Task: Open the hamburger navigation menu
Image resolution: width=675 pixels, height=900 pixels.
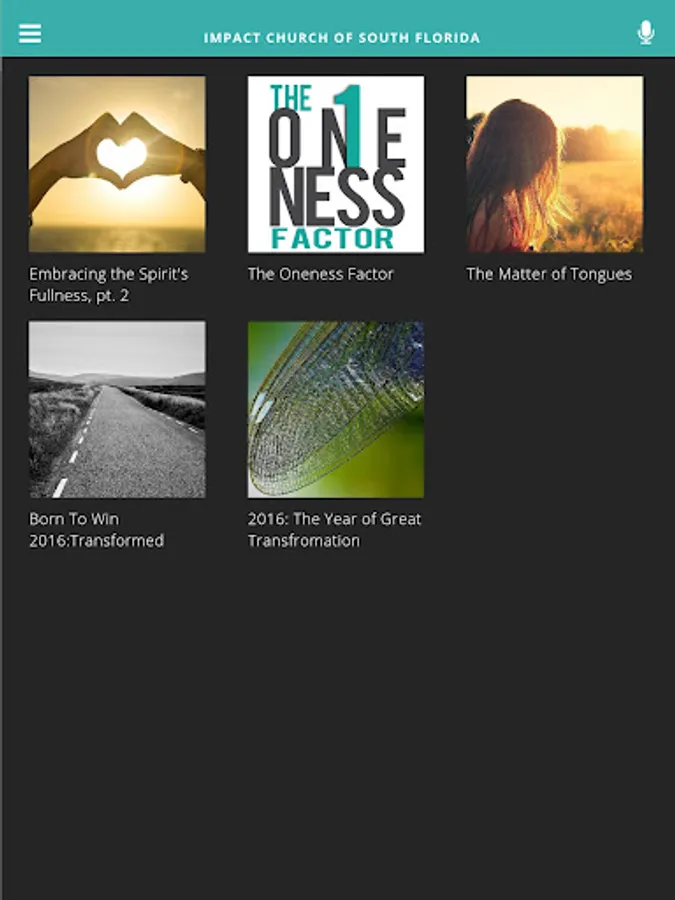Action: point(30,34)
